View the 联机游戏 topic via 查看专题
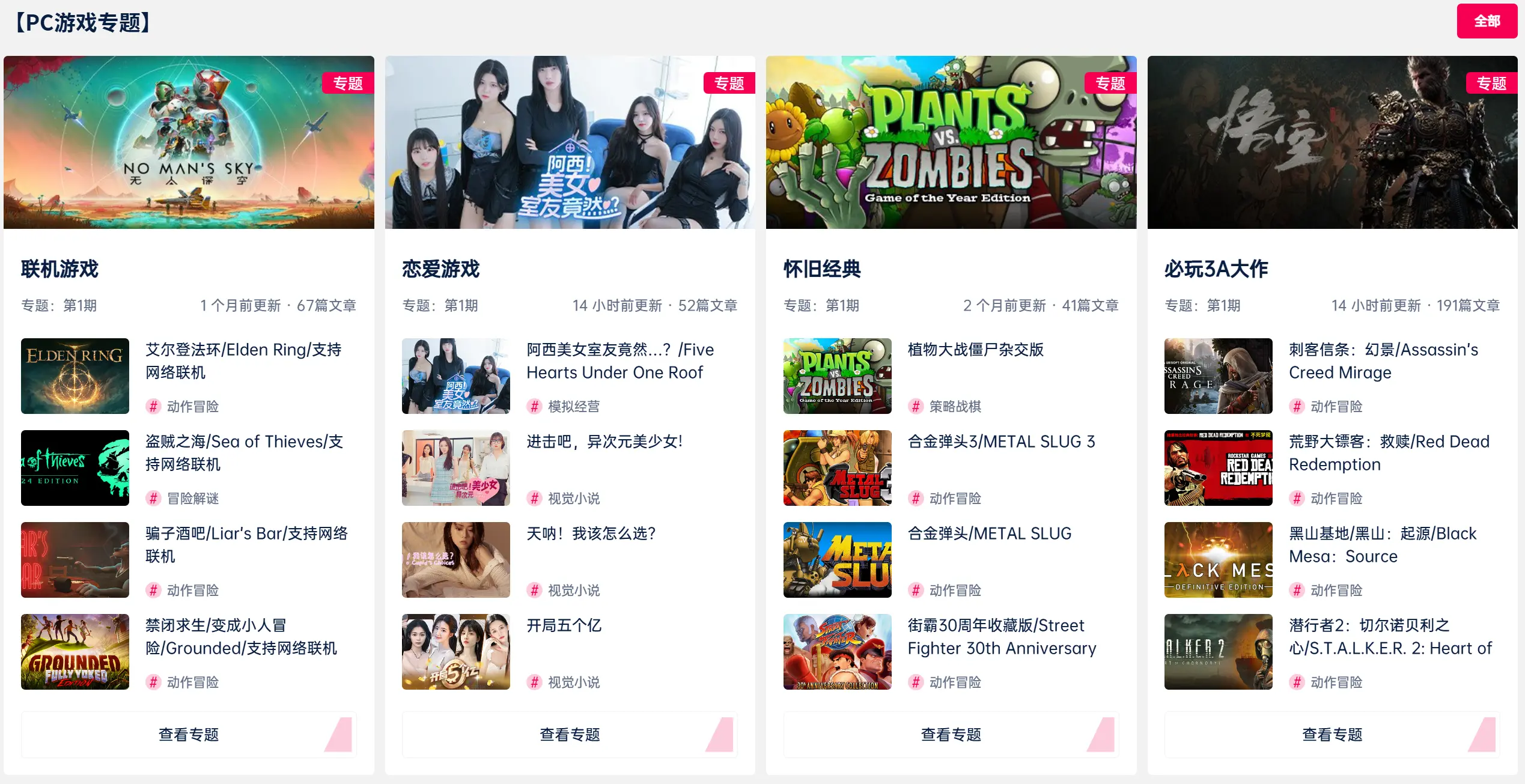Image resolution: width=1525 pixels, height=784 pixels. point(189,734)
